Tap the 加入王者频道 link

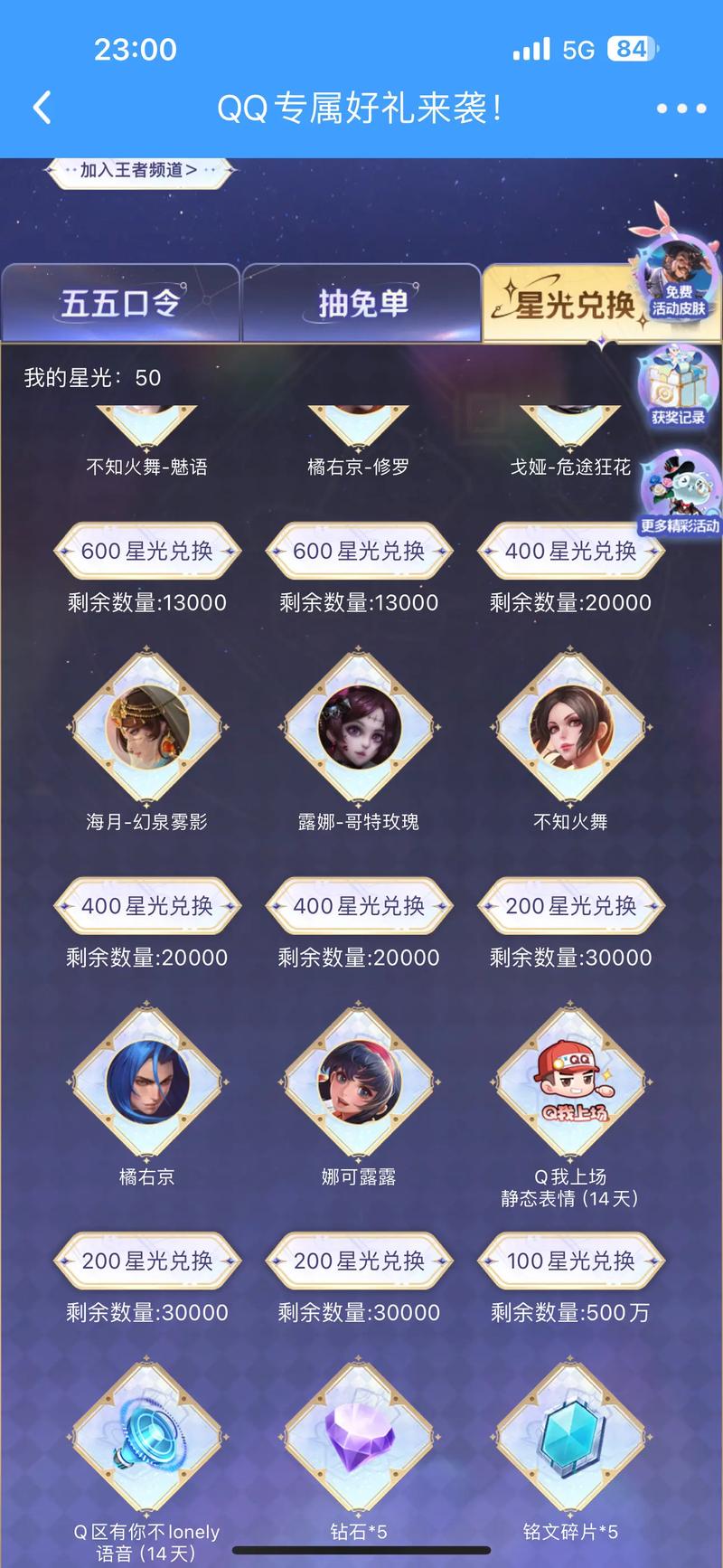[138, 170]
